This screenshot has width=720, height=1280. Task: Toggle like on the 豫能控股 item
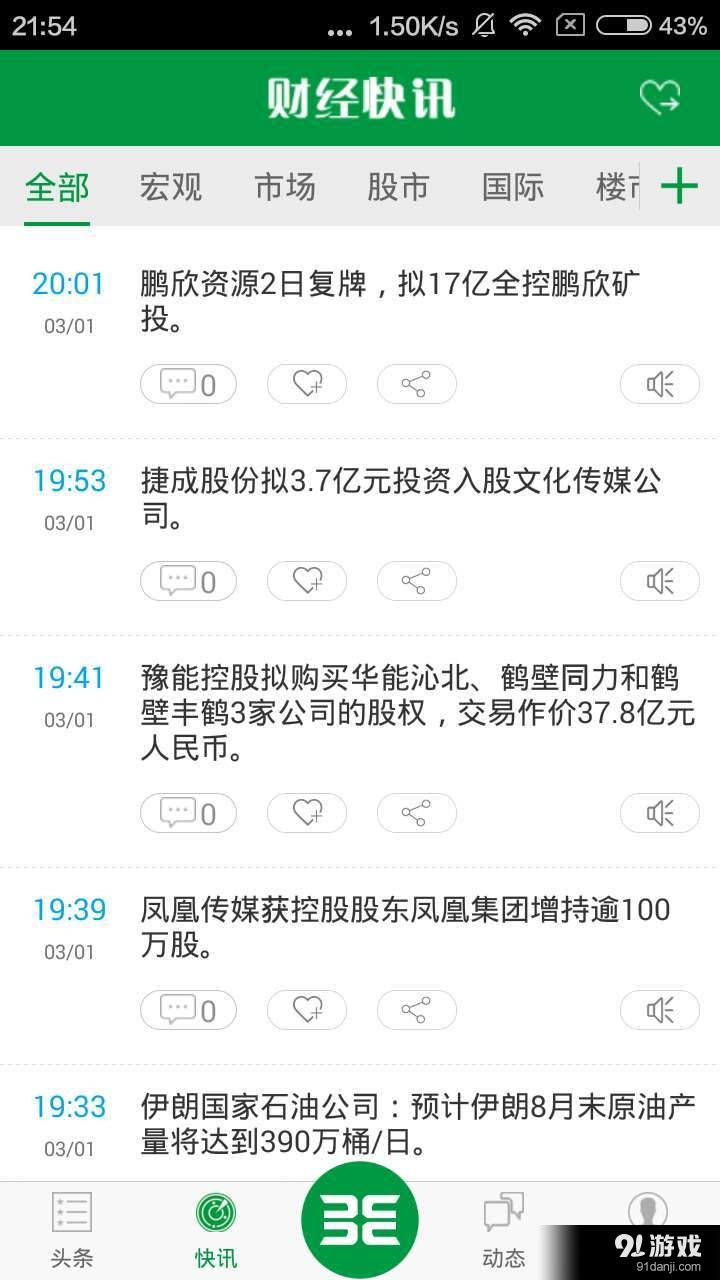pyautogui.click(x=307, y=813)
